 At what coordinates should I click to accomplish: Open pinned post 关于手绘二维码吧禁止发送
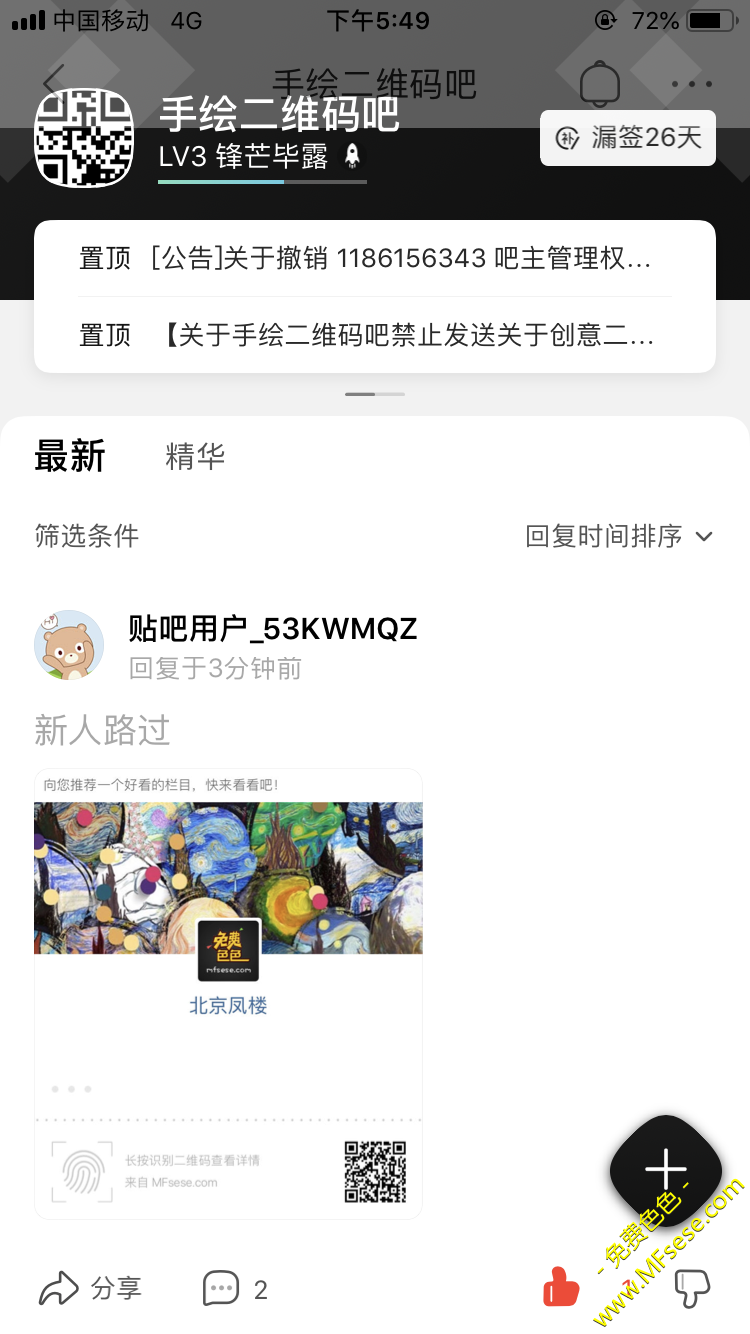[374, 335]
